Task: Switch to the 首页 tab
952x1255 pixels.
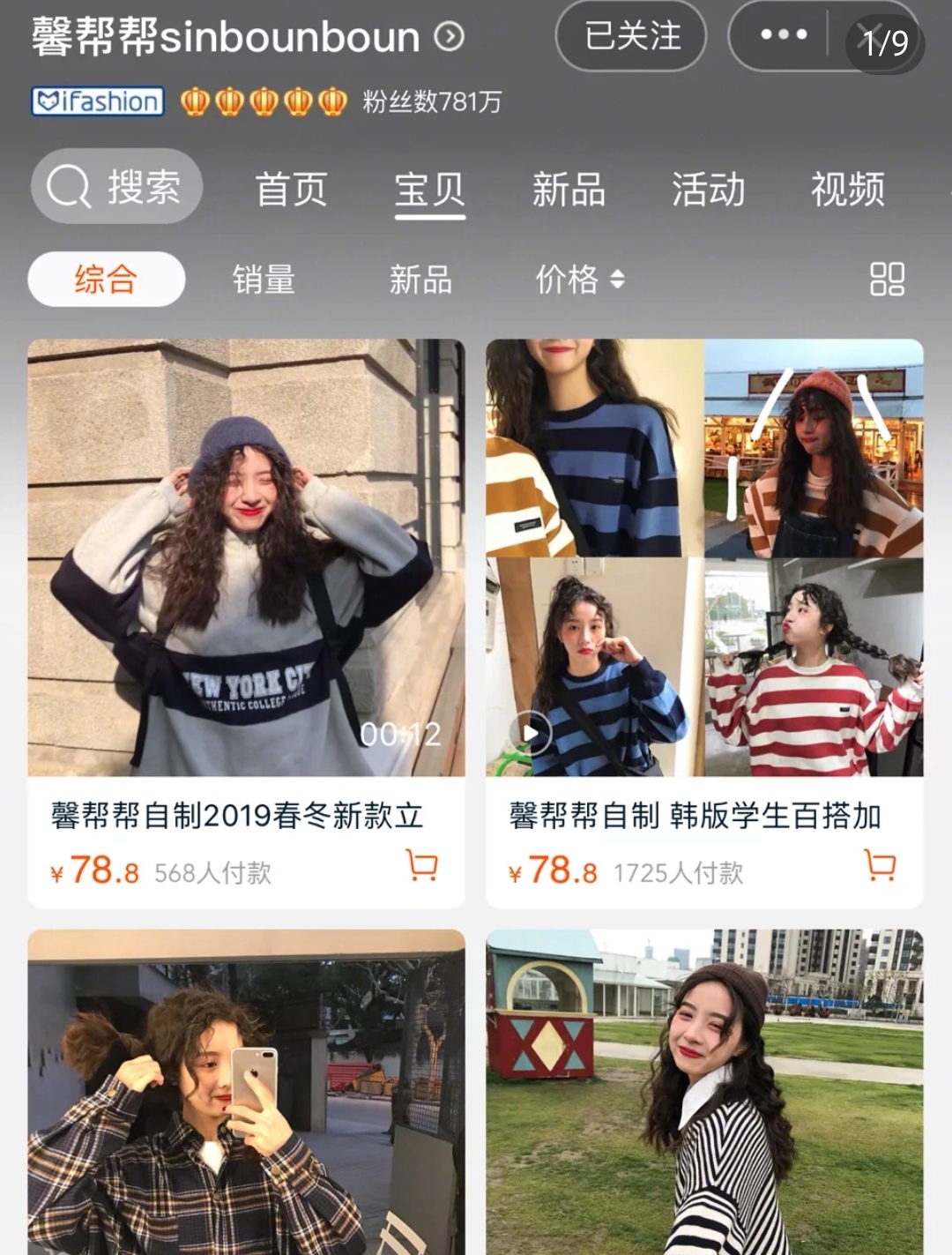Action: 292,189
